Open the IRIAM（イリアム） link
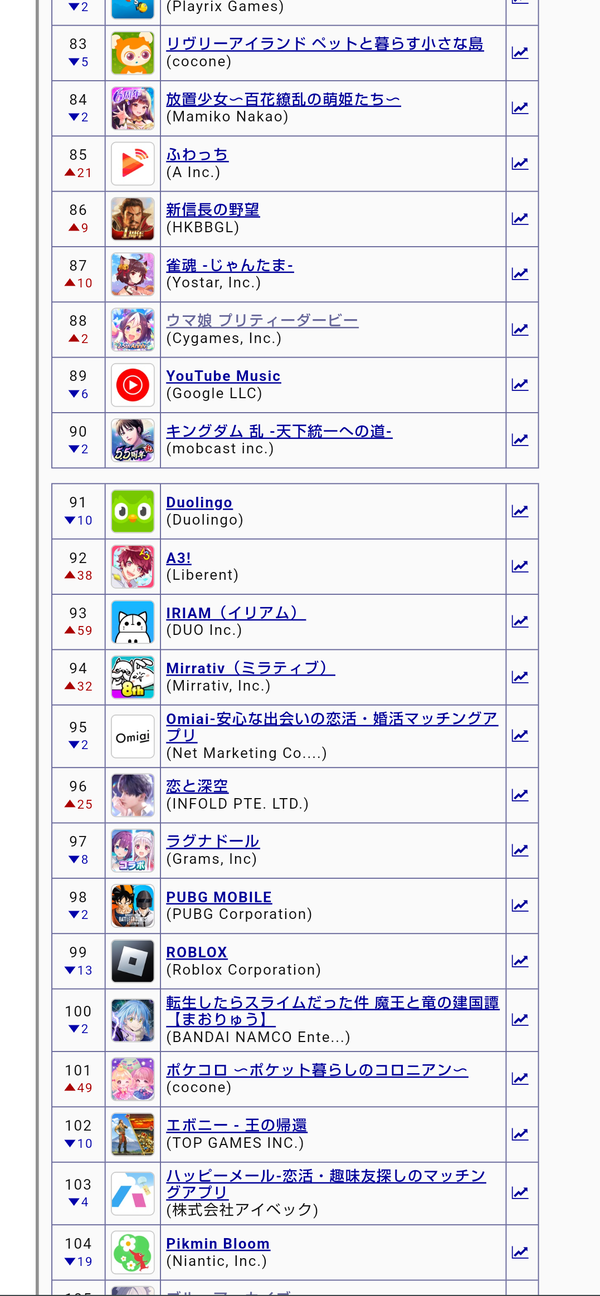The image size is (600, 1296). [x=236, y=613]
